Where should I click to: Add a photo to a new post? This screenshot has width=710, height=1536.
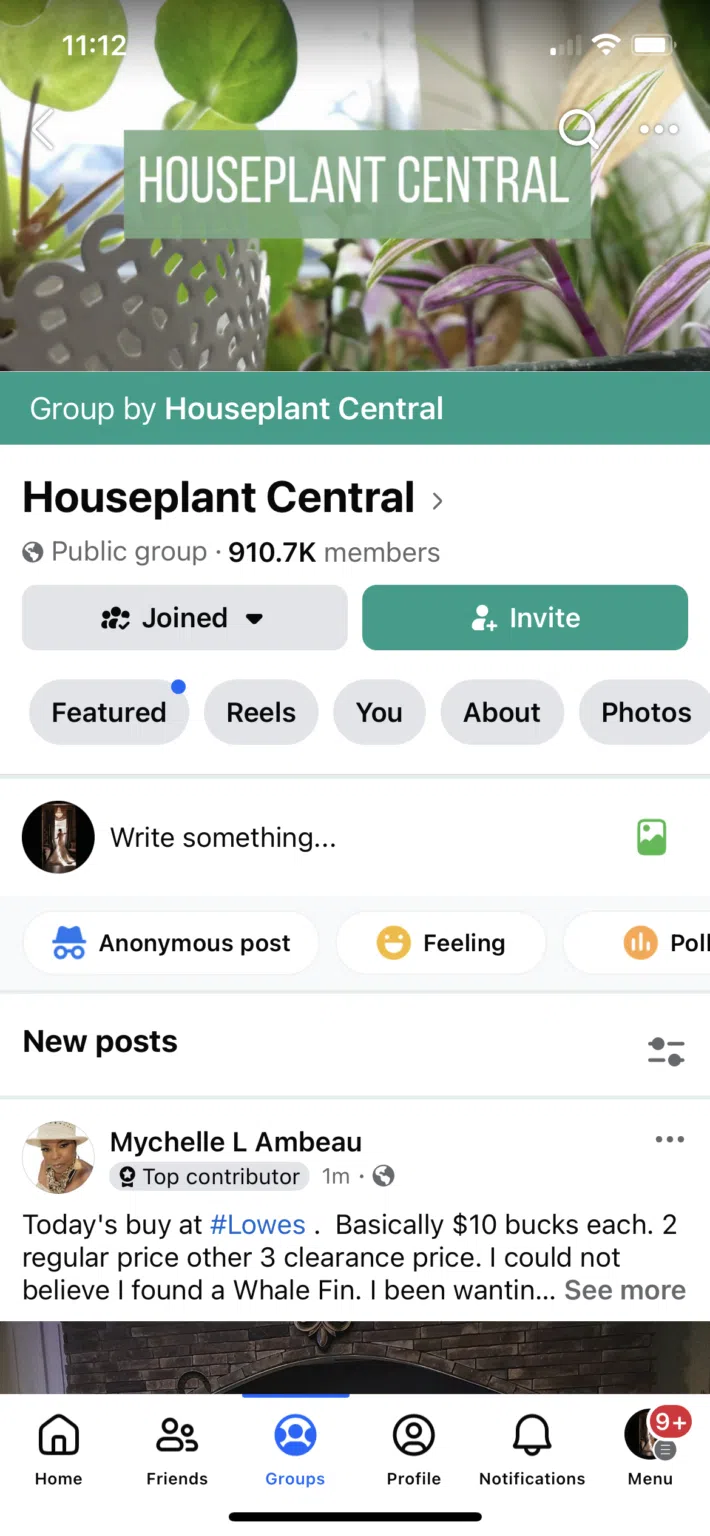[x=652, y=837]
